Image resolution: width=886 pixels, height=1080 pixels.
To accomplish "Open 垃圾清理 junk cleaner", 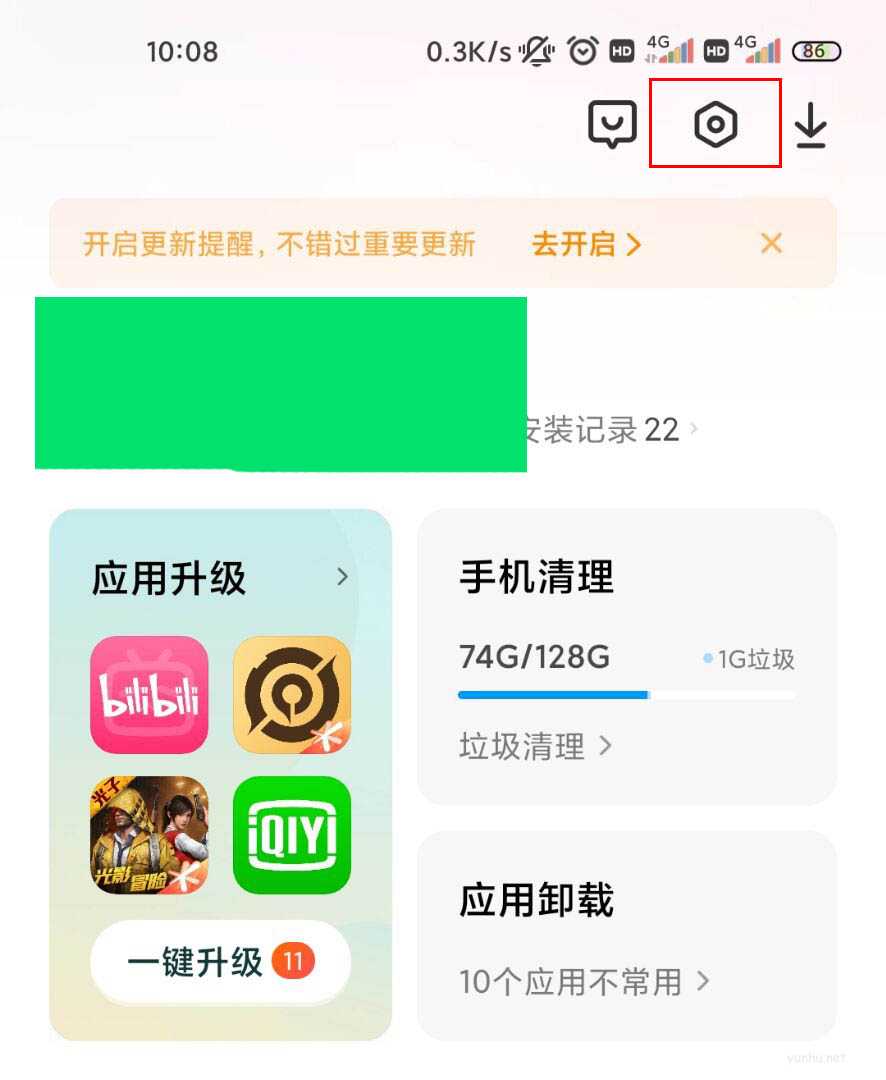I will 534,746.
